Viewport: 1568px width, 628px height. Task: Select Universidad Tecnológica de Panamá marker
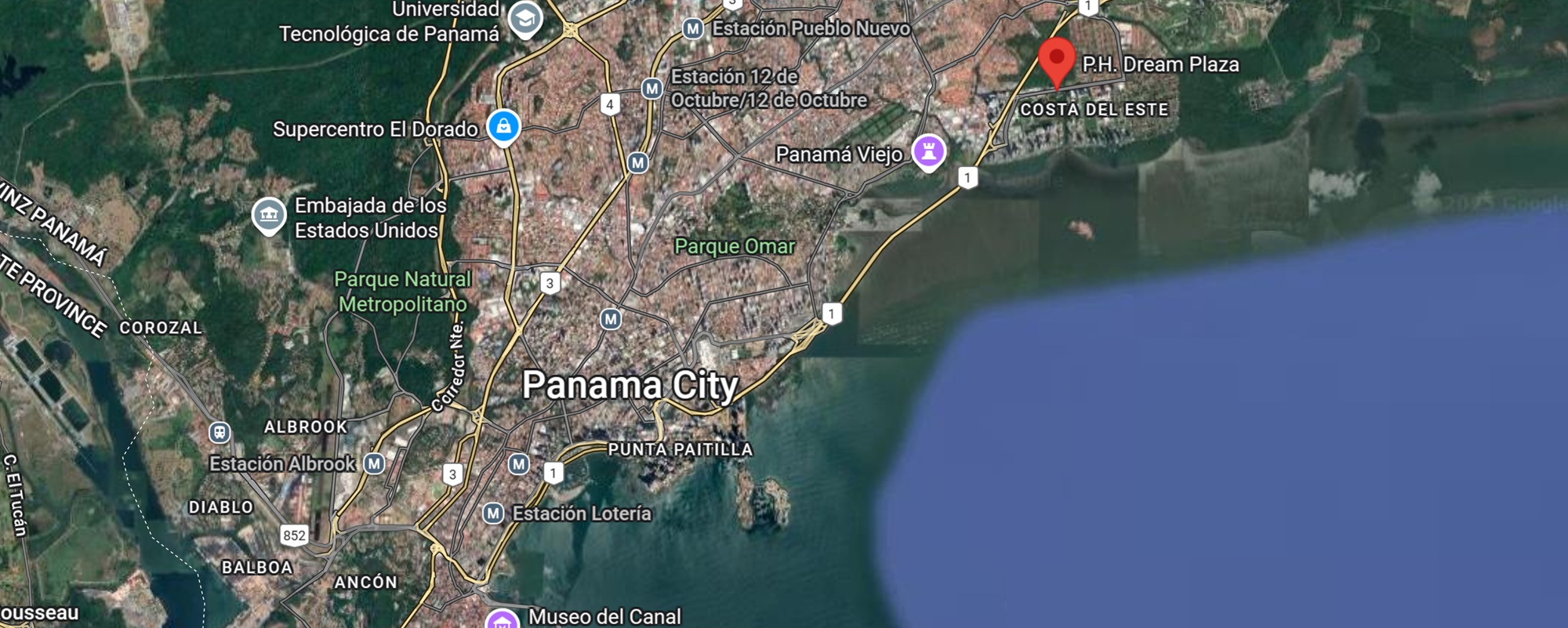pos(524,18)
